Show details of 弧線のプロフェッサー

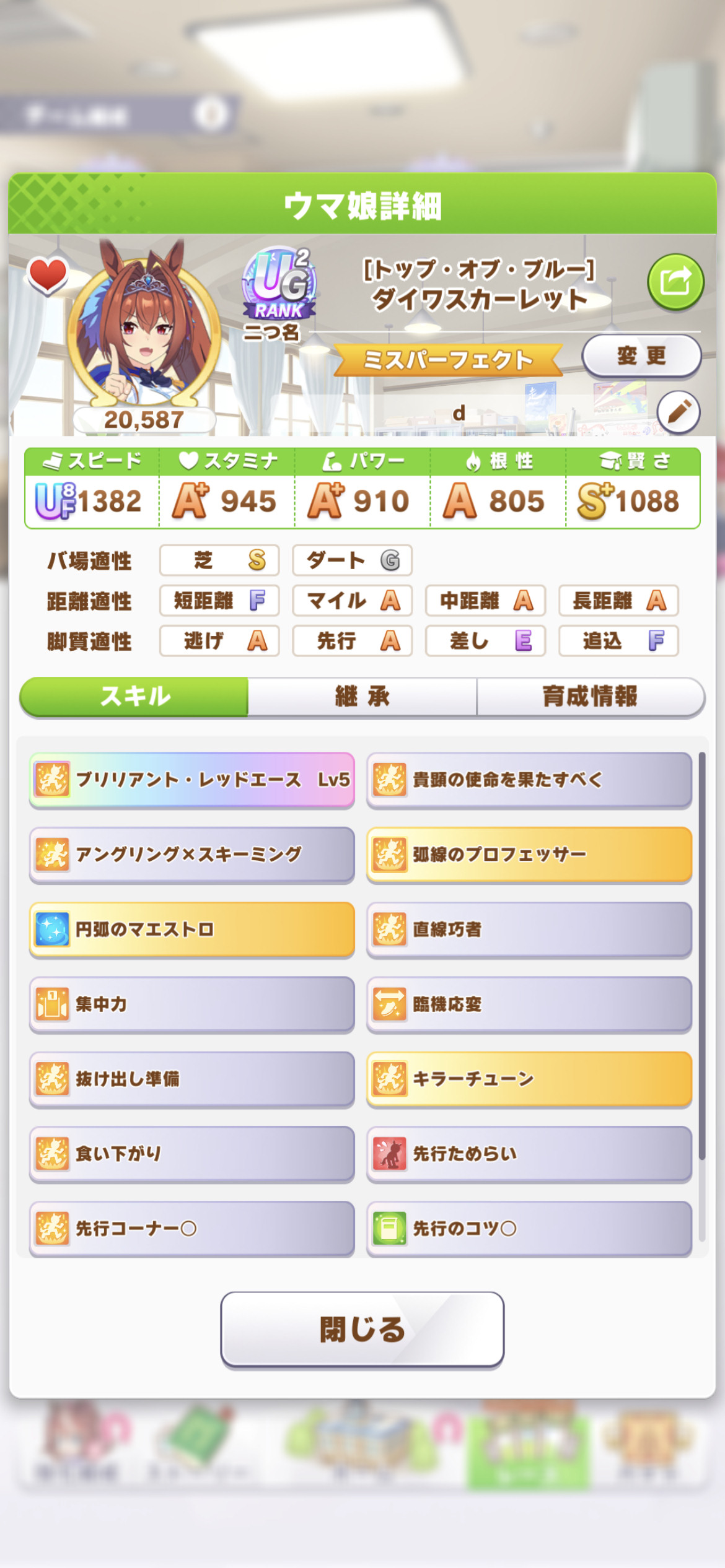tap(529, 855)
